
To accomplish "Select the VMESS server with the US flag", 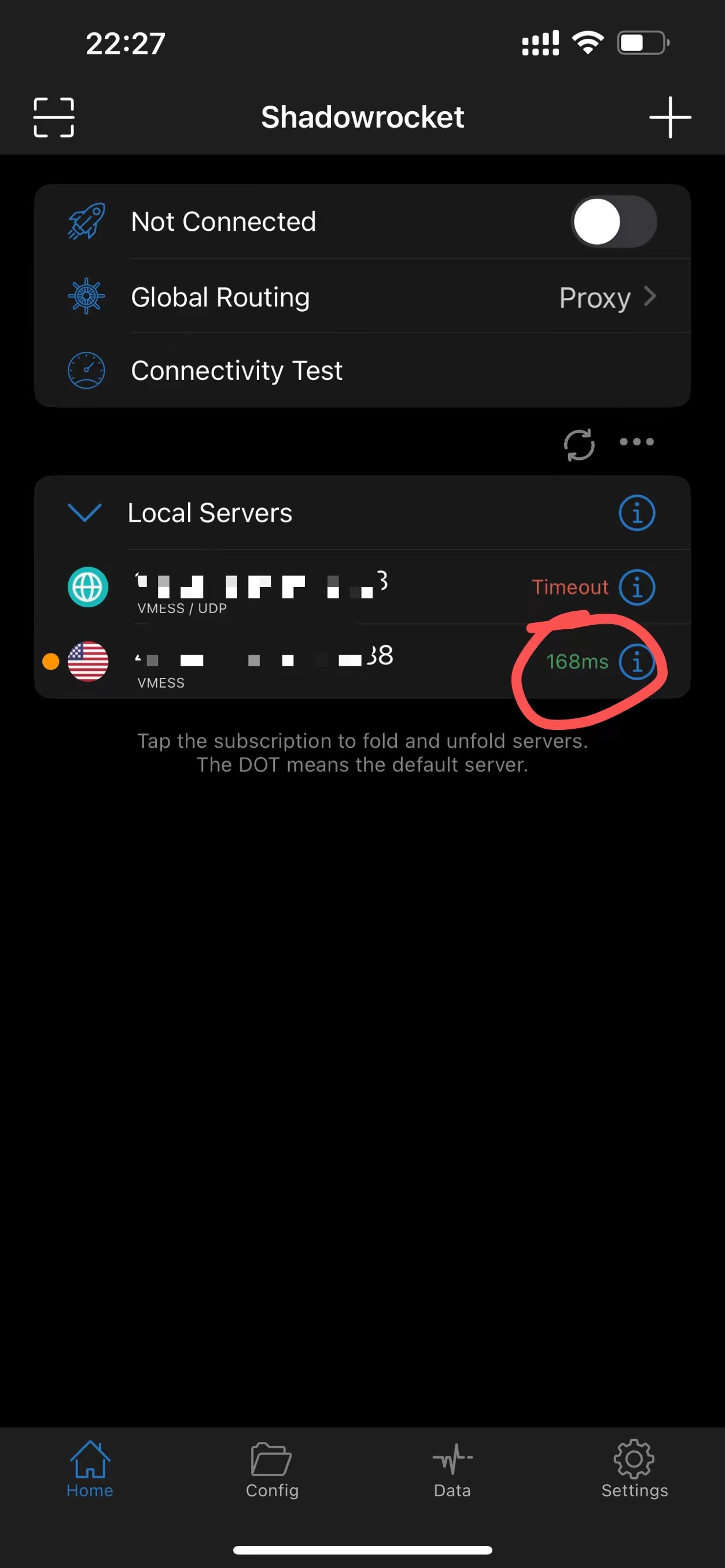I will (x=304, y=662).
